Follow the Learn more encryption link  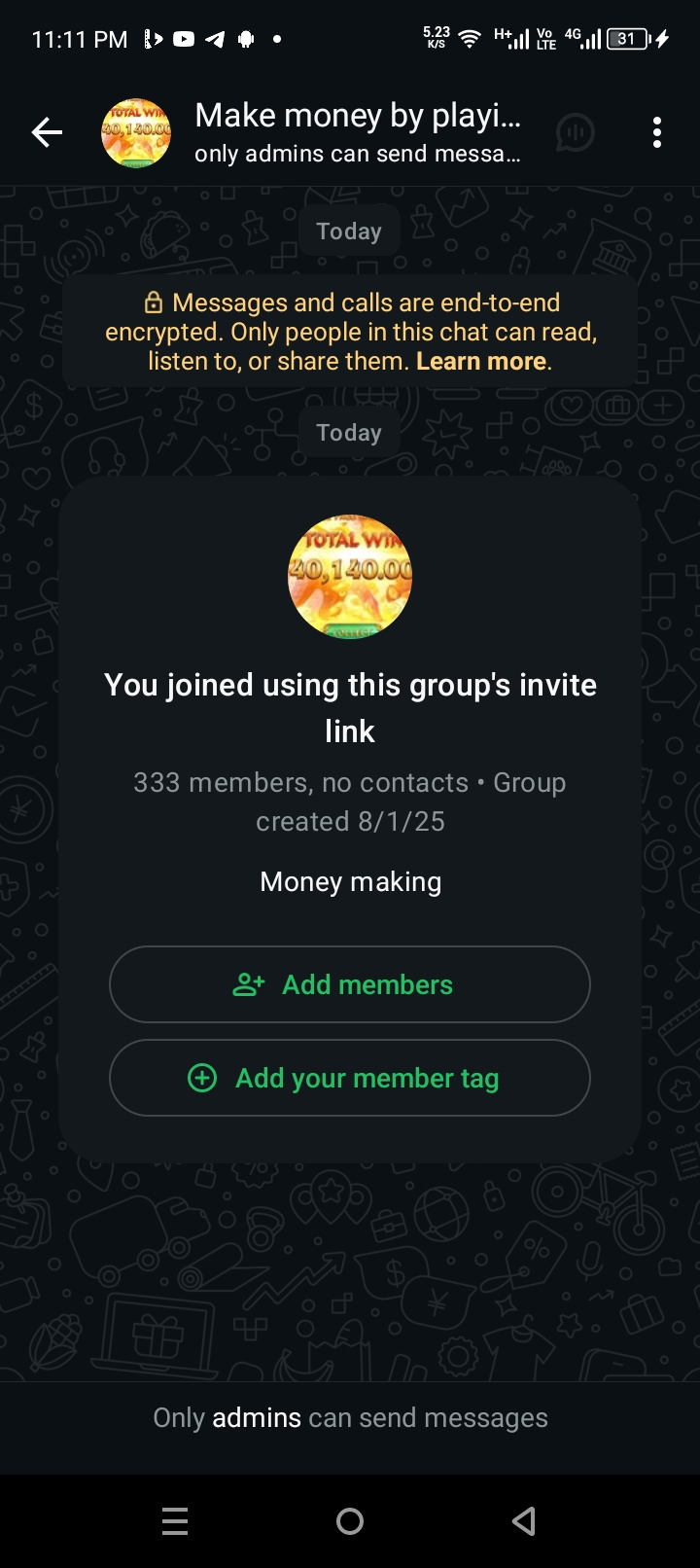pyautogui.click(x=480, y=361)
